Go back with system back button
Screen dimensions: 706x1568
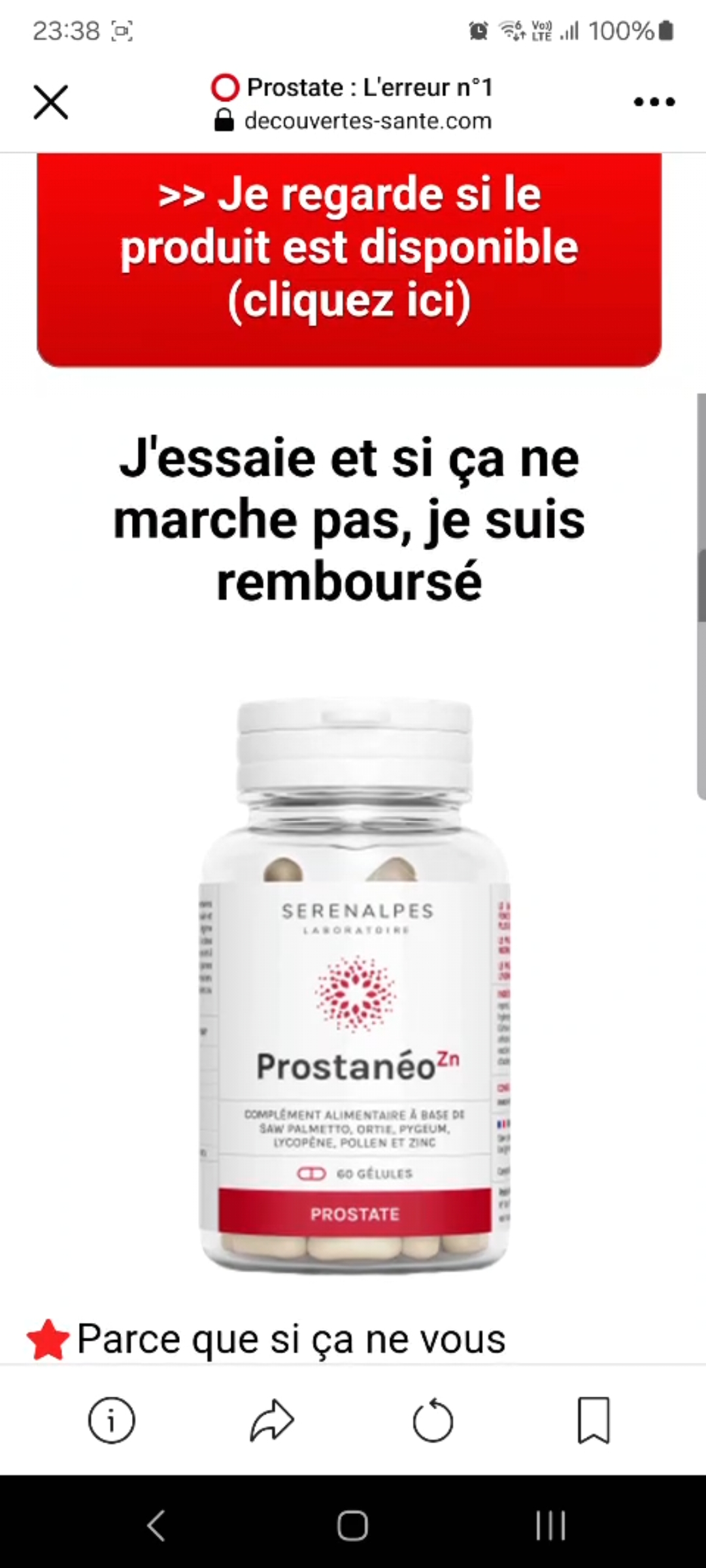[x=156, y=1526]
